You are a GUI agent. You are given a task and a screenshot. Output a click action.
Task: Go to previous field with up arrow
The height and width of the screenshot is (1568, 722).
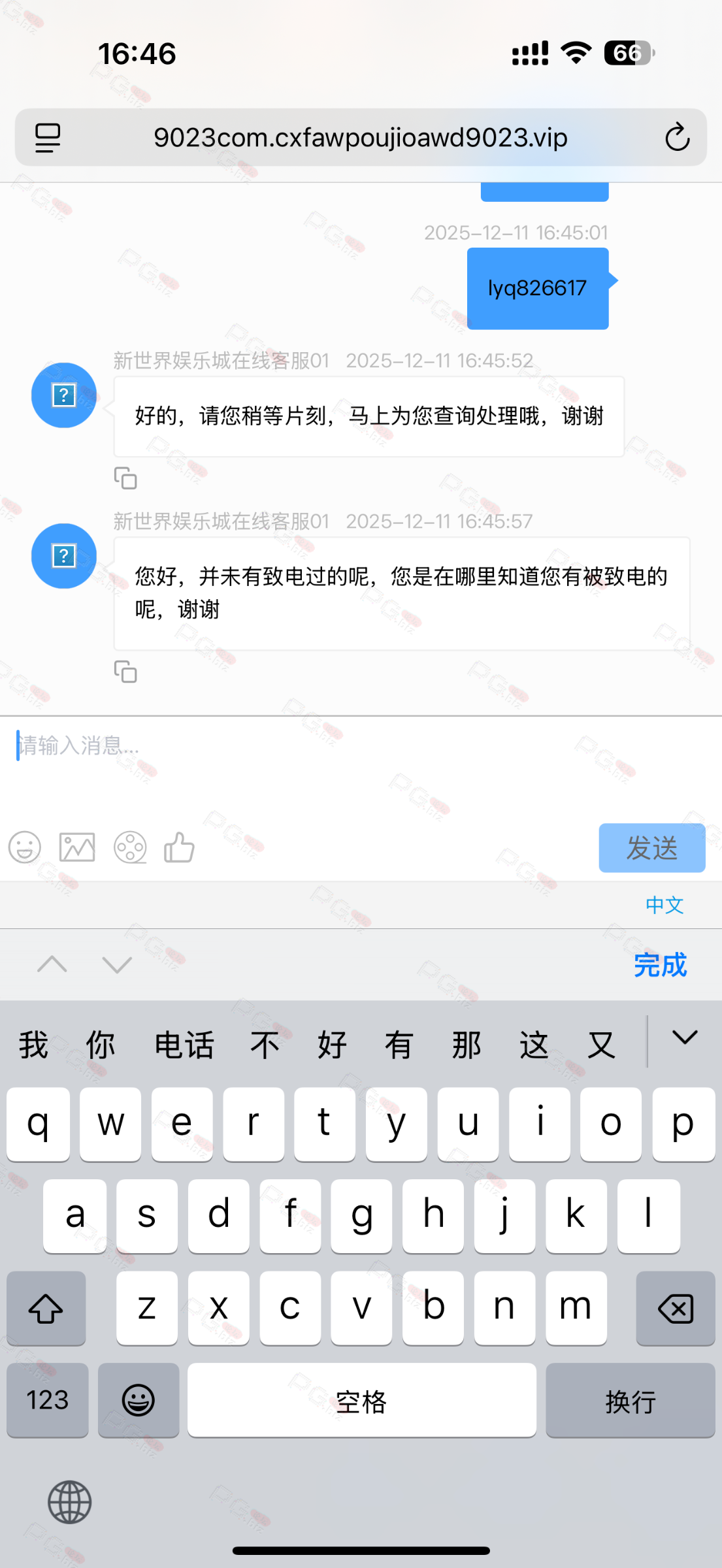pos(52,964)
